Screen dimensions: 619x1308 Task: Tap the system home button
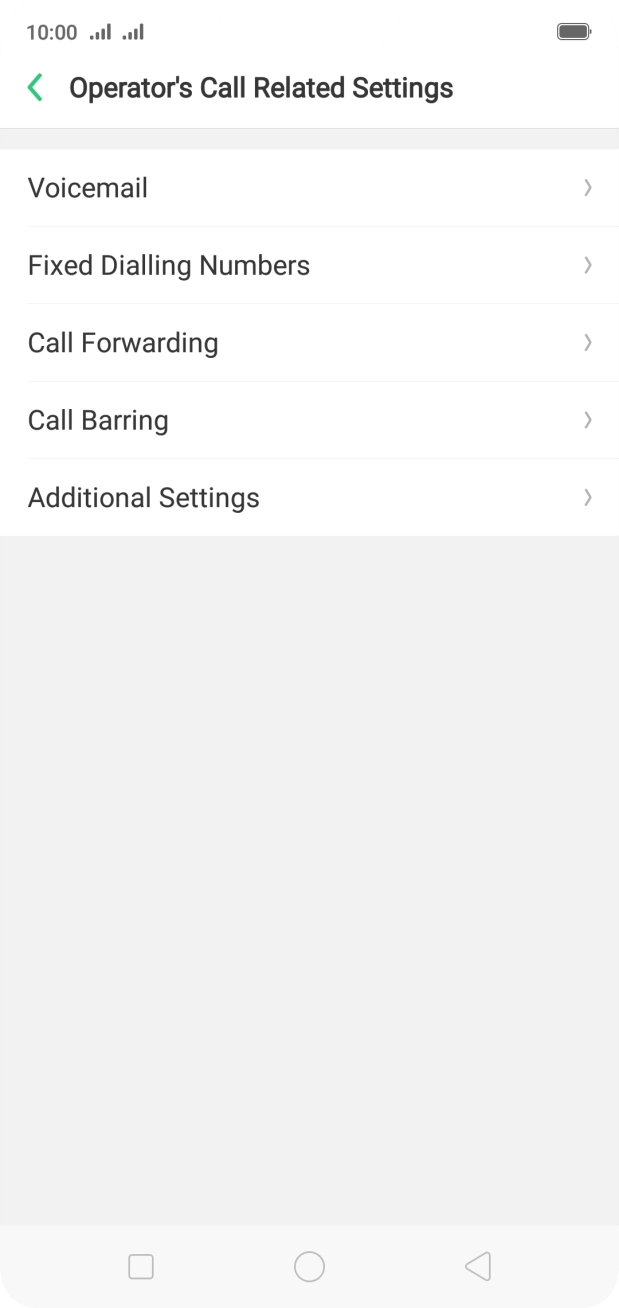tap(309, 1267)
